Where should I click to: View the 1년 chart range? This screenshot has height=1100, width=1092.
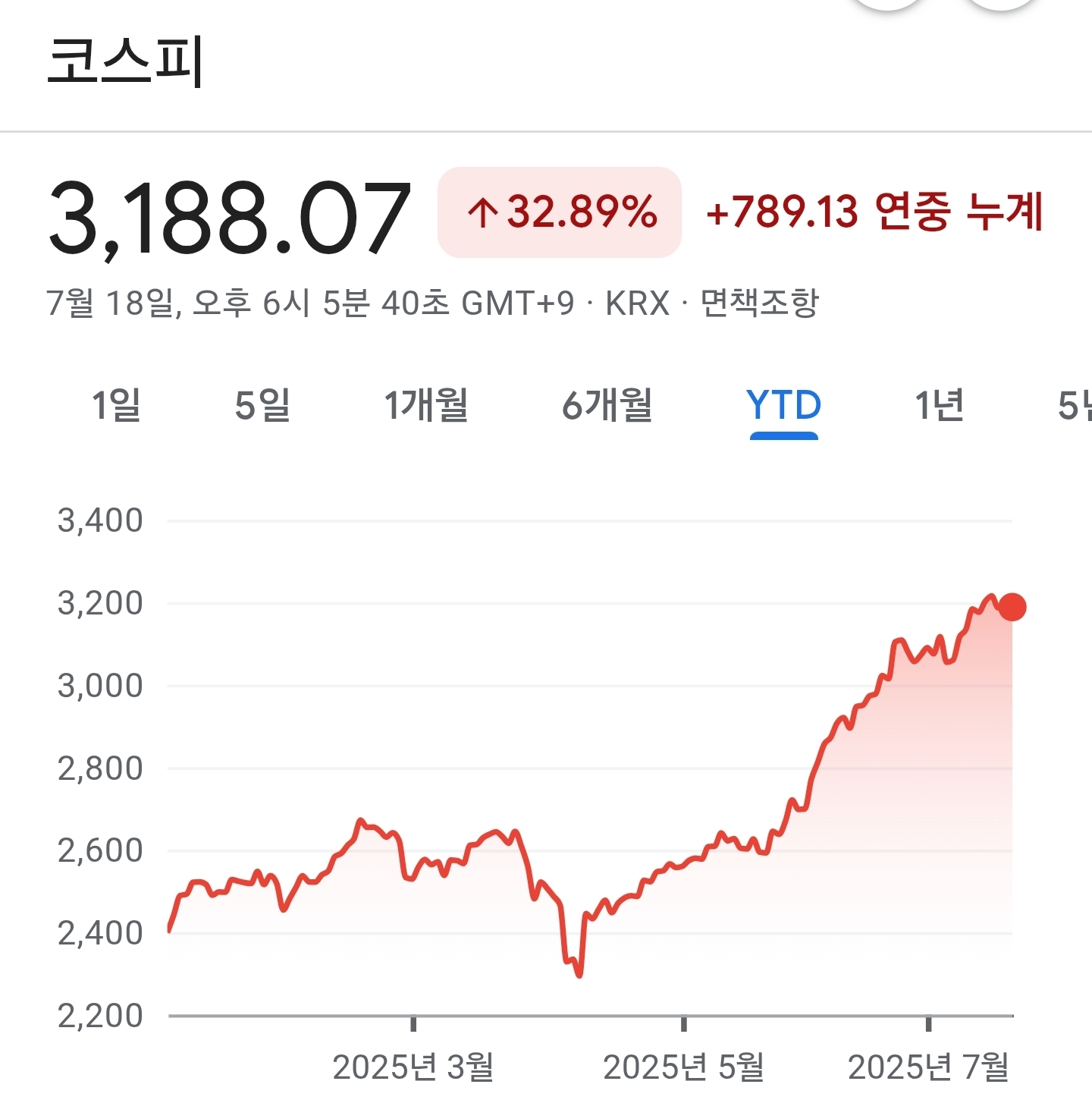pos(939,405)
